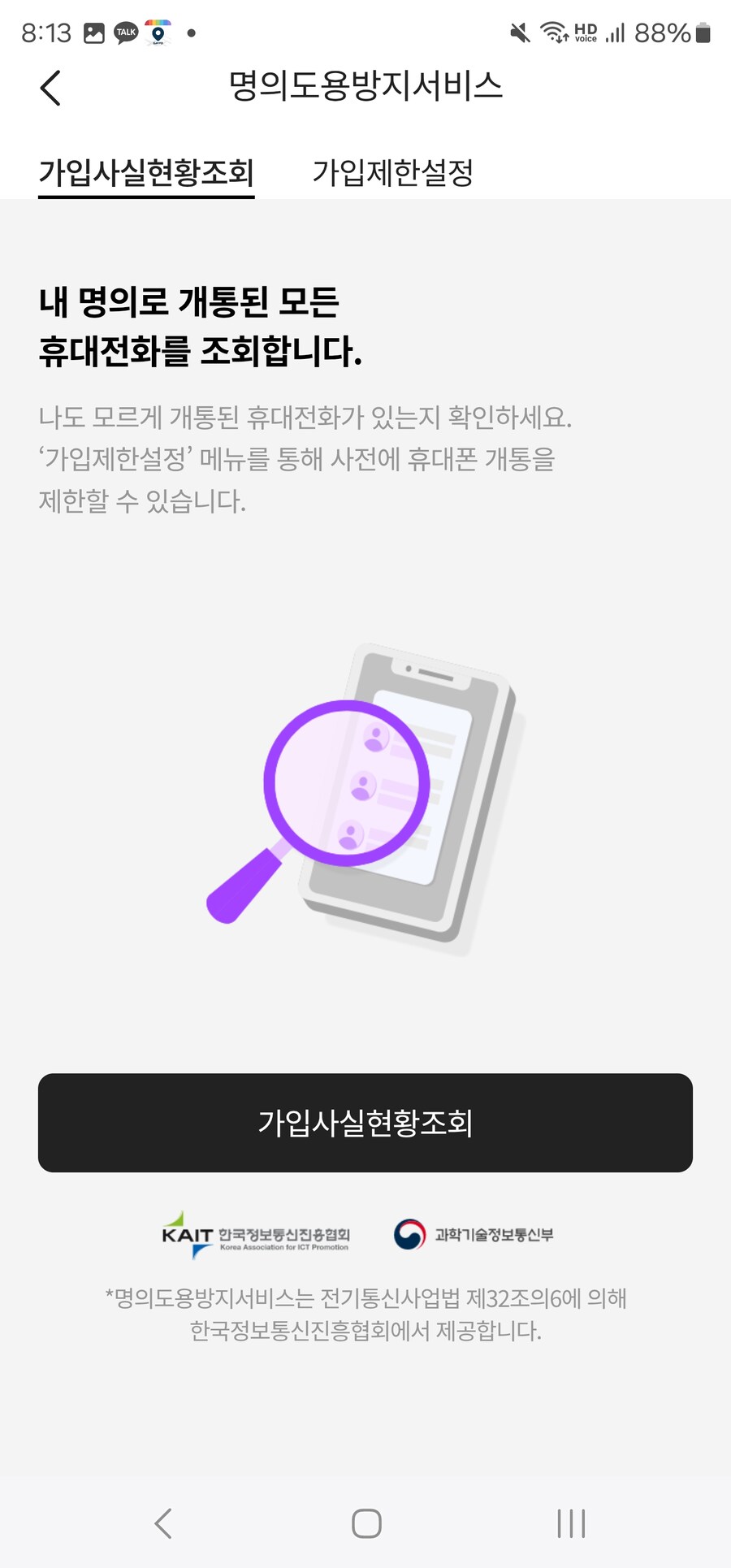Tap the 과학기술정보통신부 ministry logo

(474, 1232)
